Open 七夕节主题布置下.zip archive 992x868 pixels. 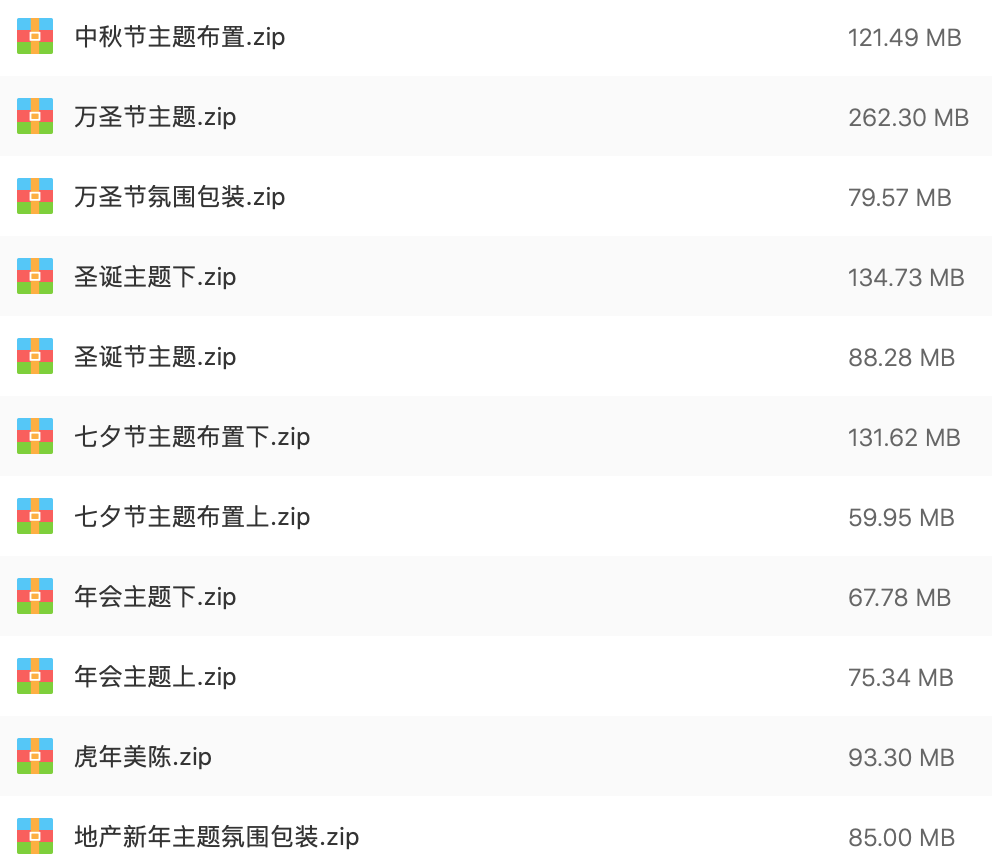[496, 437]
